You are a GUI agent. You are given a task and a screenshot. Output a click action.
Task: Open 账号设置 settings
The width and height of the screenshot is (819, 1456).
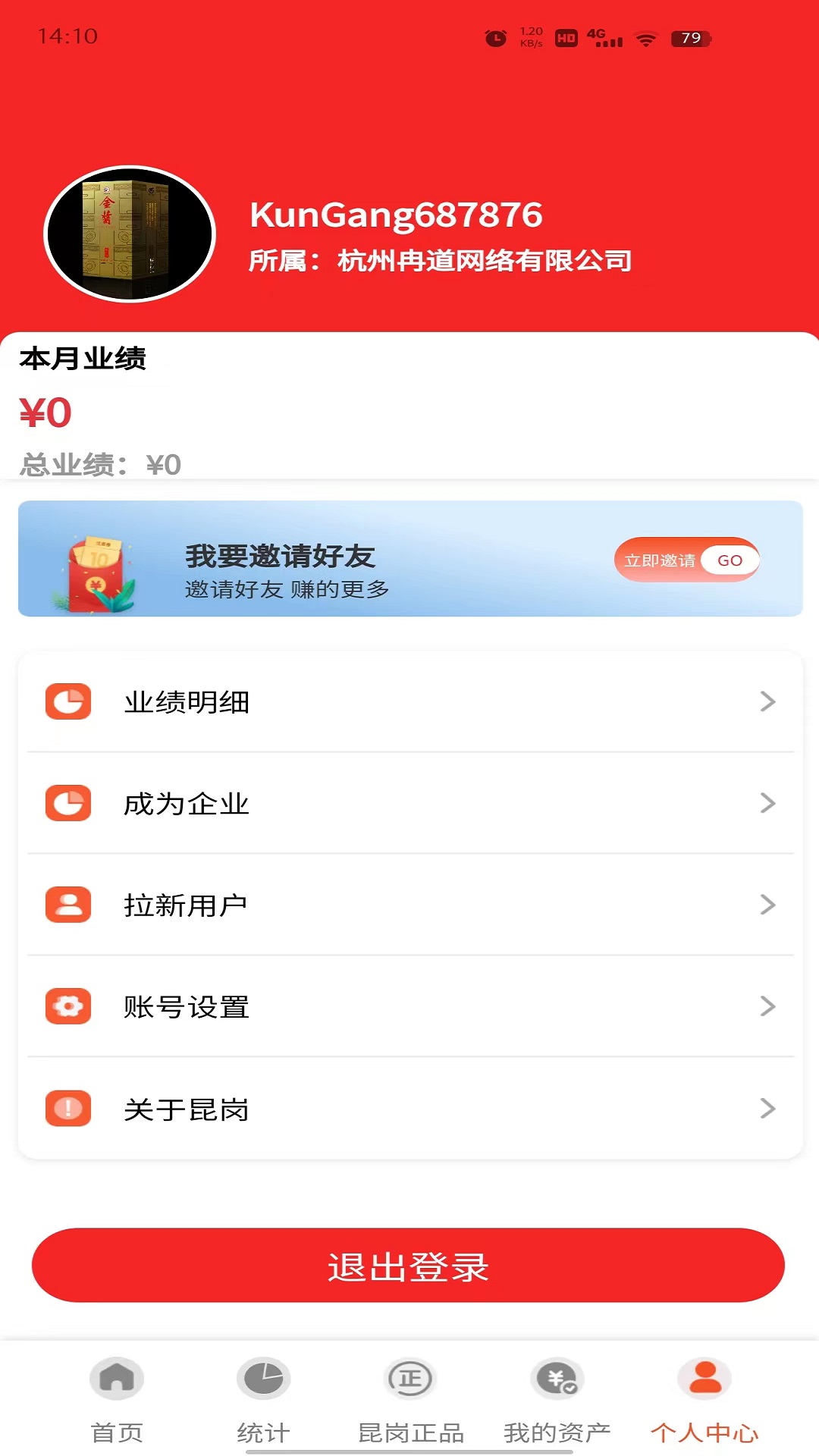tap(409, 1007)
